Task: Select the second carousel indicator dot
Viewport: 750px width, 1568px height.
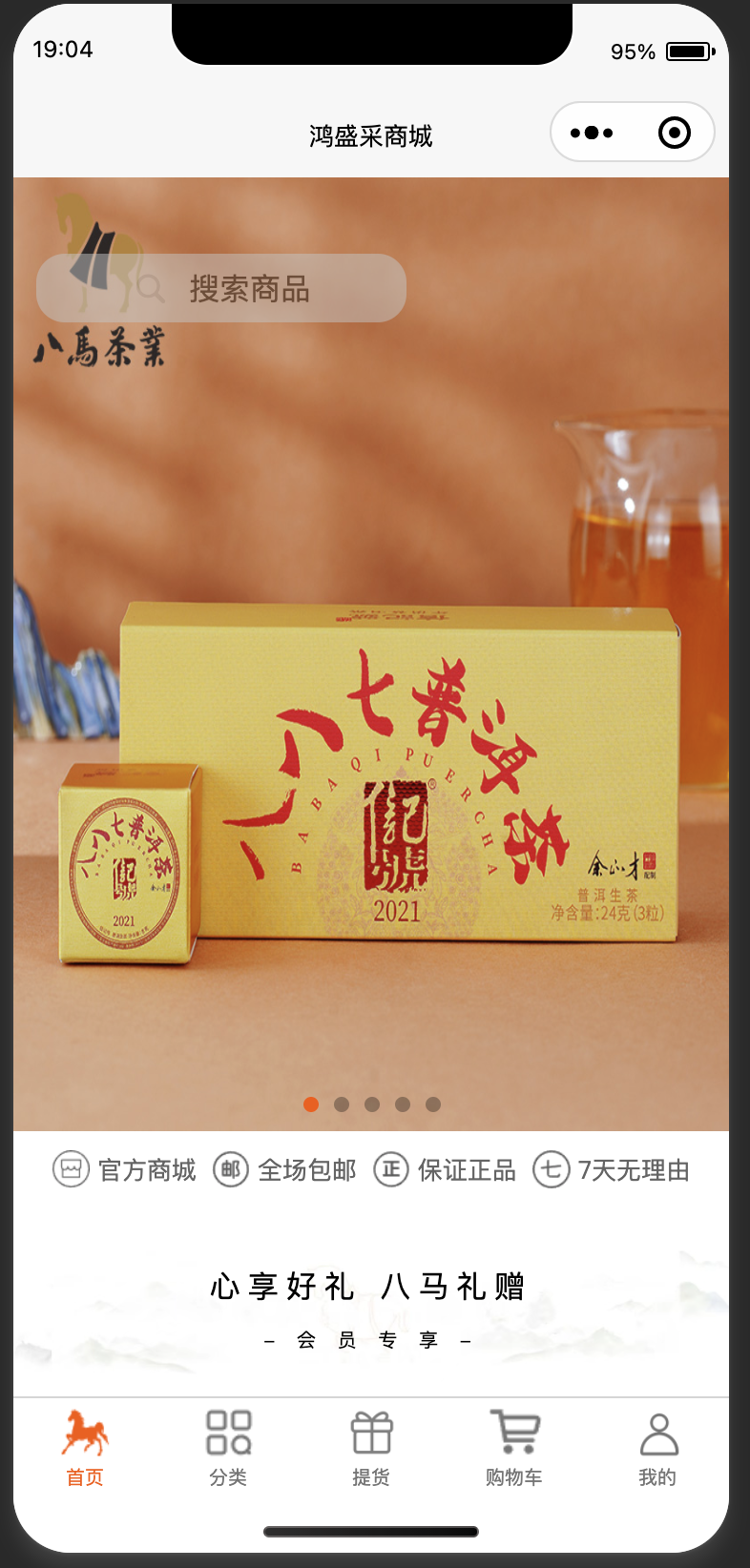Action: coord(341,1104)
